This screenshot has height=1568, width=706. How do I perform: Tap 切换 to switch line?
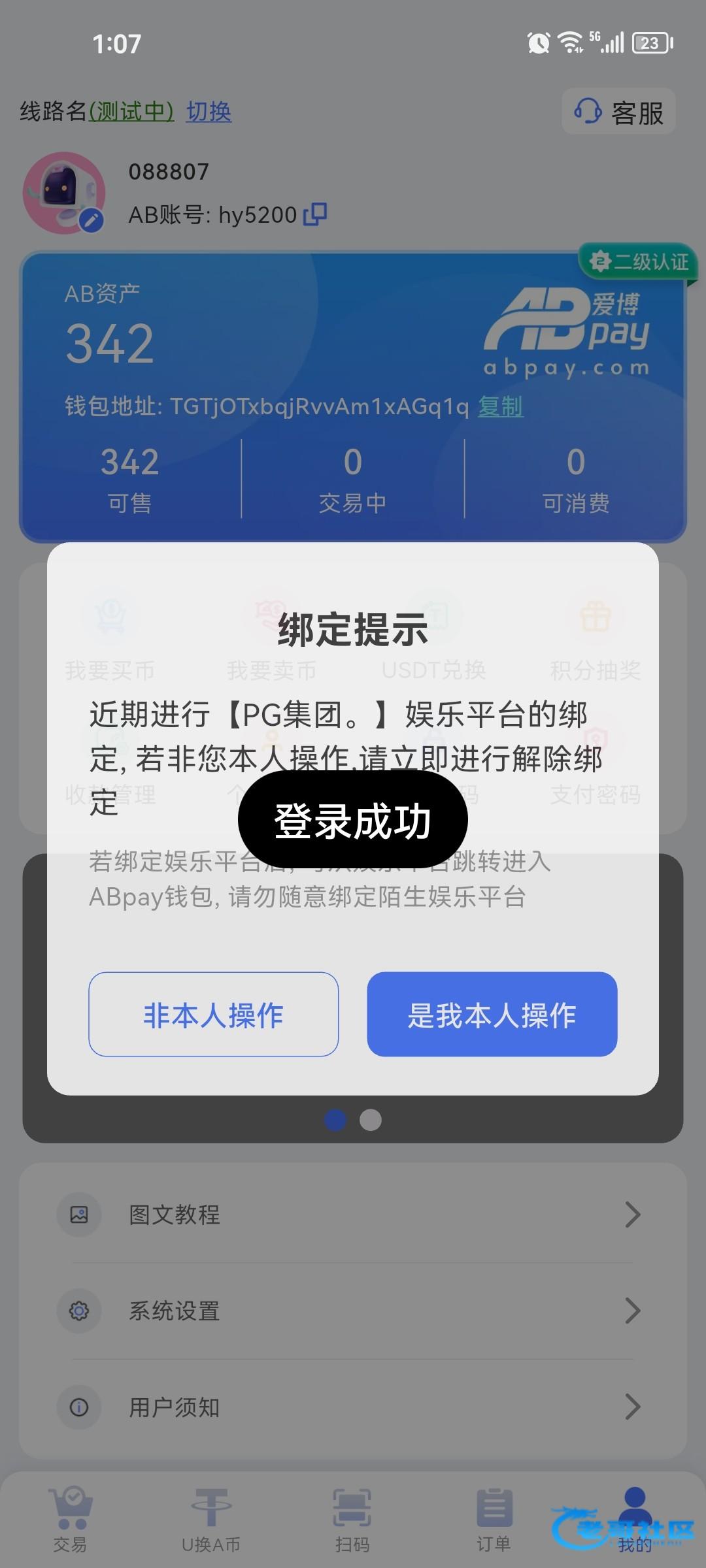(209, 112)
